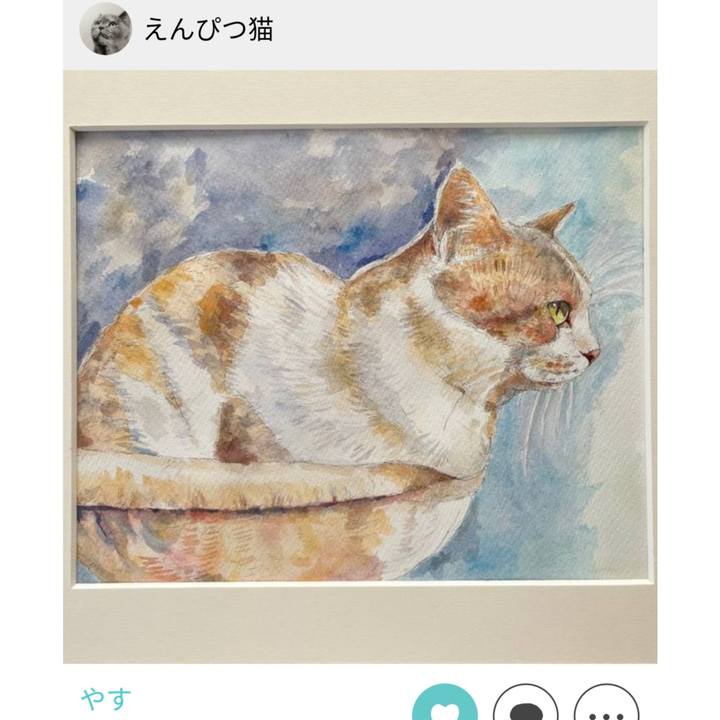This screenshot has width=720, height=720.
Task: Open the えんぴつ猫 username link
Action: pyautogui.click(x=208, y=29)
